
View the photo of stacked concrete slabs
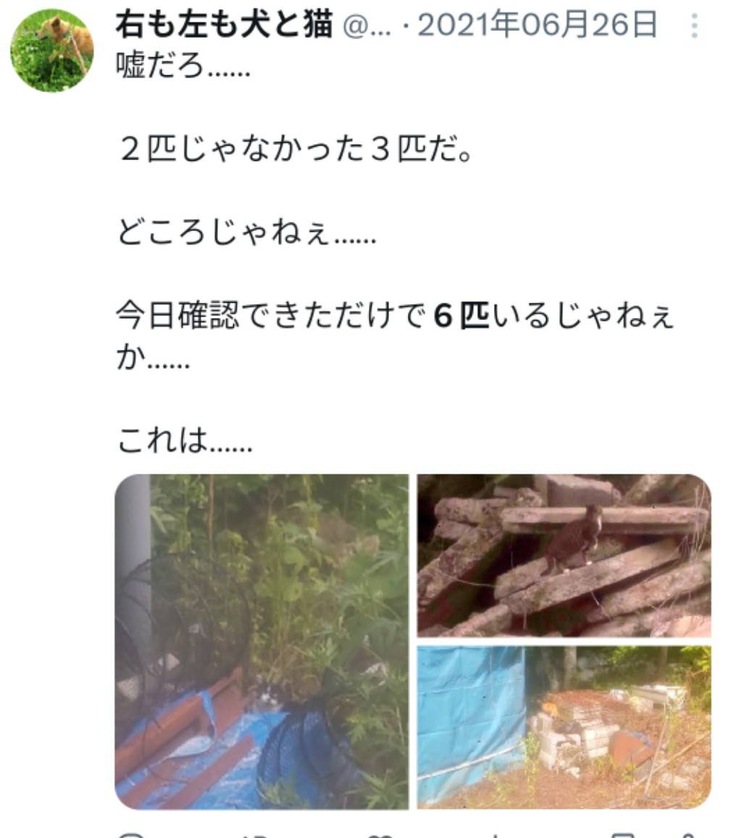tap(564, 555)
